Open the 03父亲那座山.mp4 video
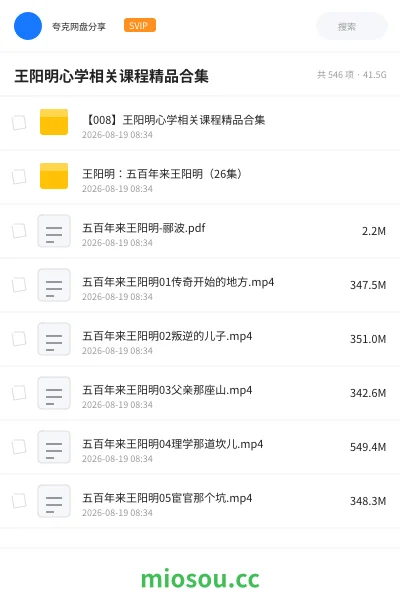Viewport: 400px width, 600px height. [200, 393]
